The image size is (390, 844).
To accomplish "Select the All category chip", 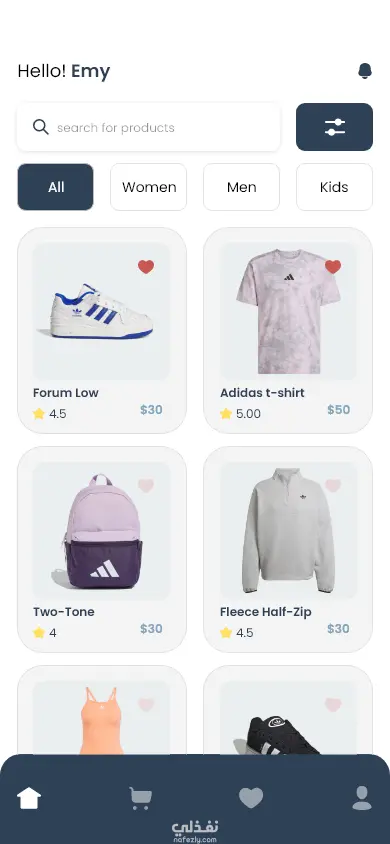I will coord(55,187).
